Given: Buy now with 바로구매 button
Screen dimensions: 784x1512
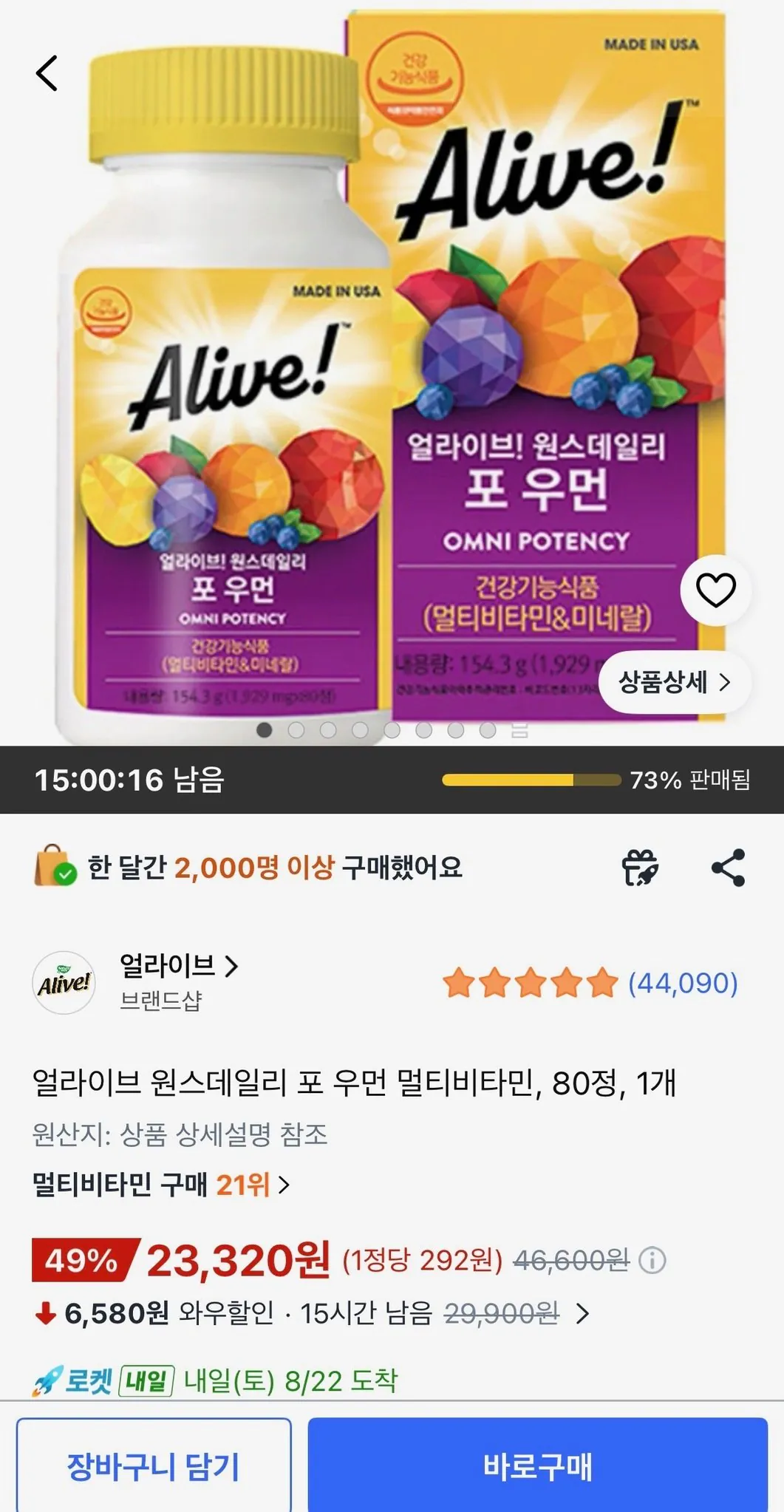Looking at the screenshot, I should coord(538,1465).
